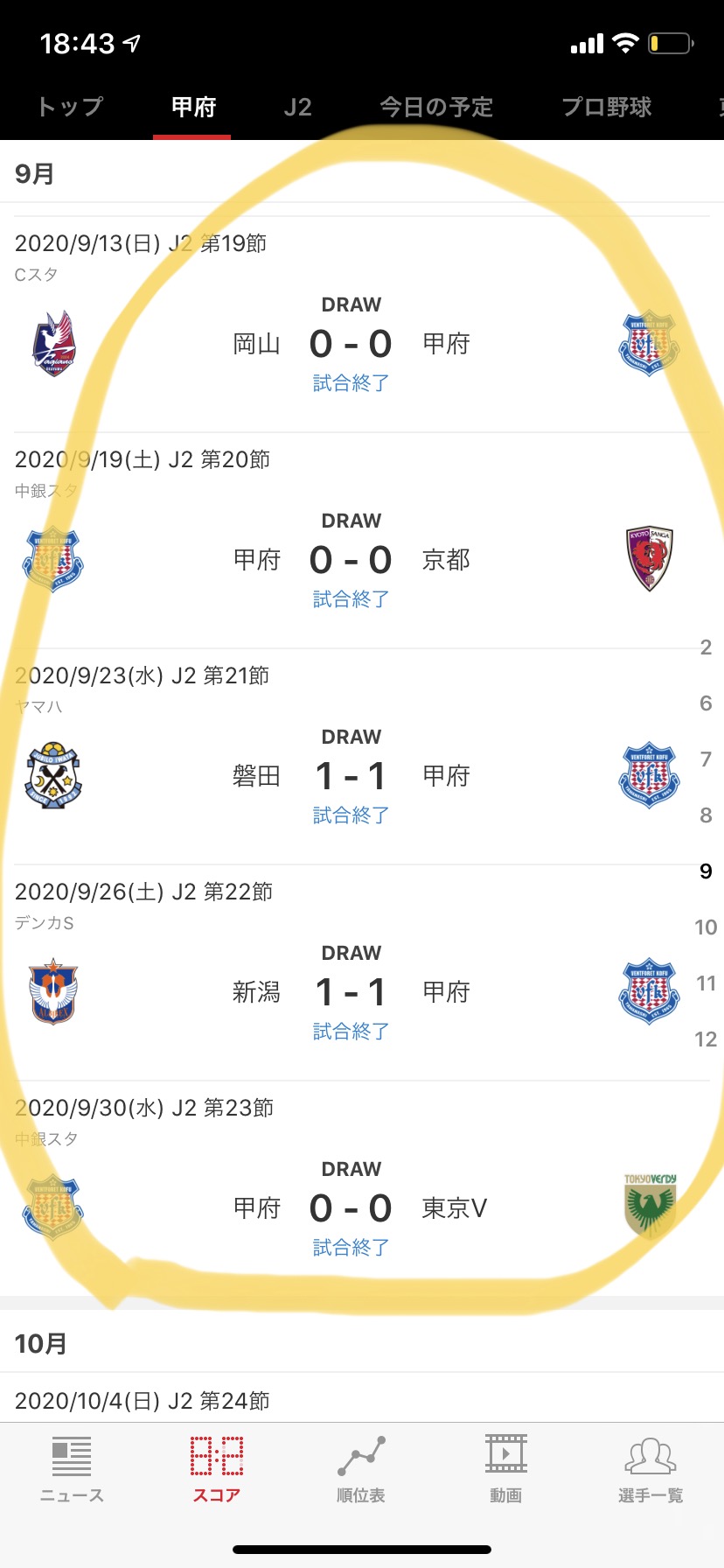
Task: Jump to month 7 in the side index
Action: tap(706, 759)
